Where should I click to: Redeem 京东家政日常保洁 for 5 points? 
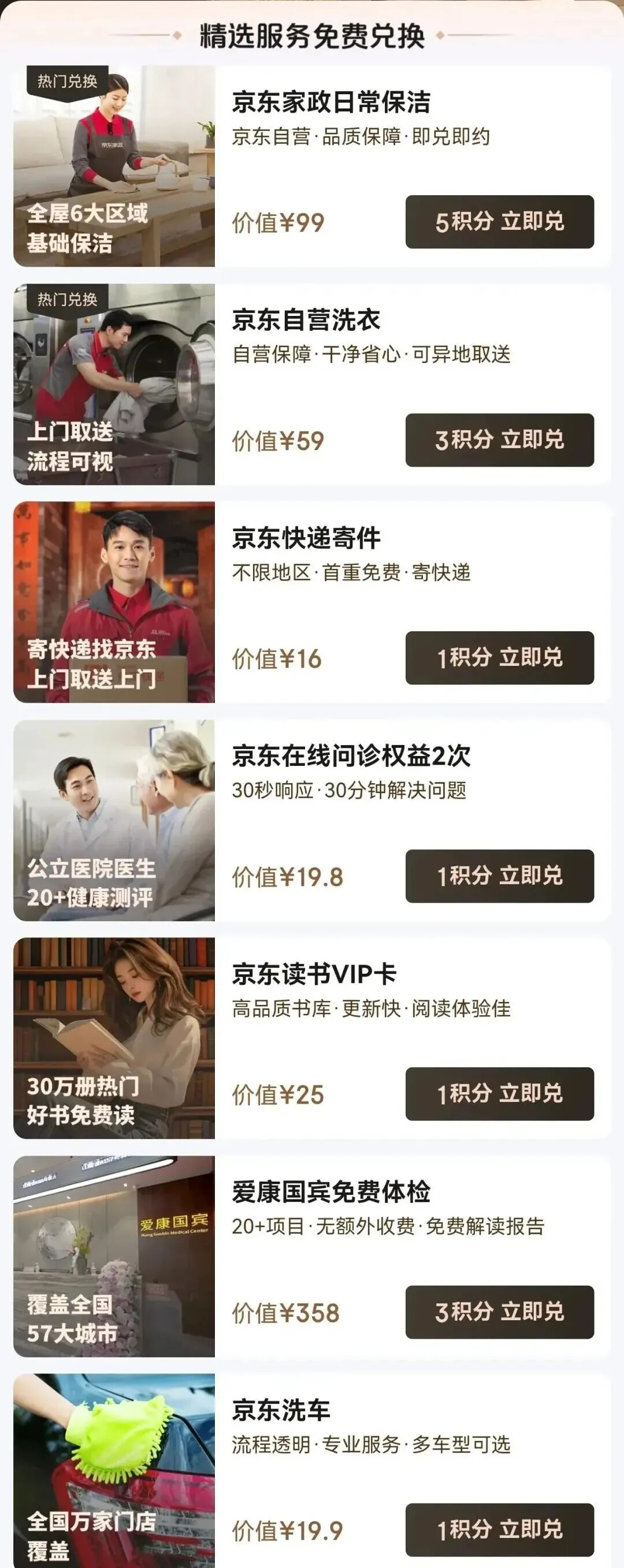point(499,222)
